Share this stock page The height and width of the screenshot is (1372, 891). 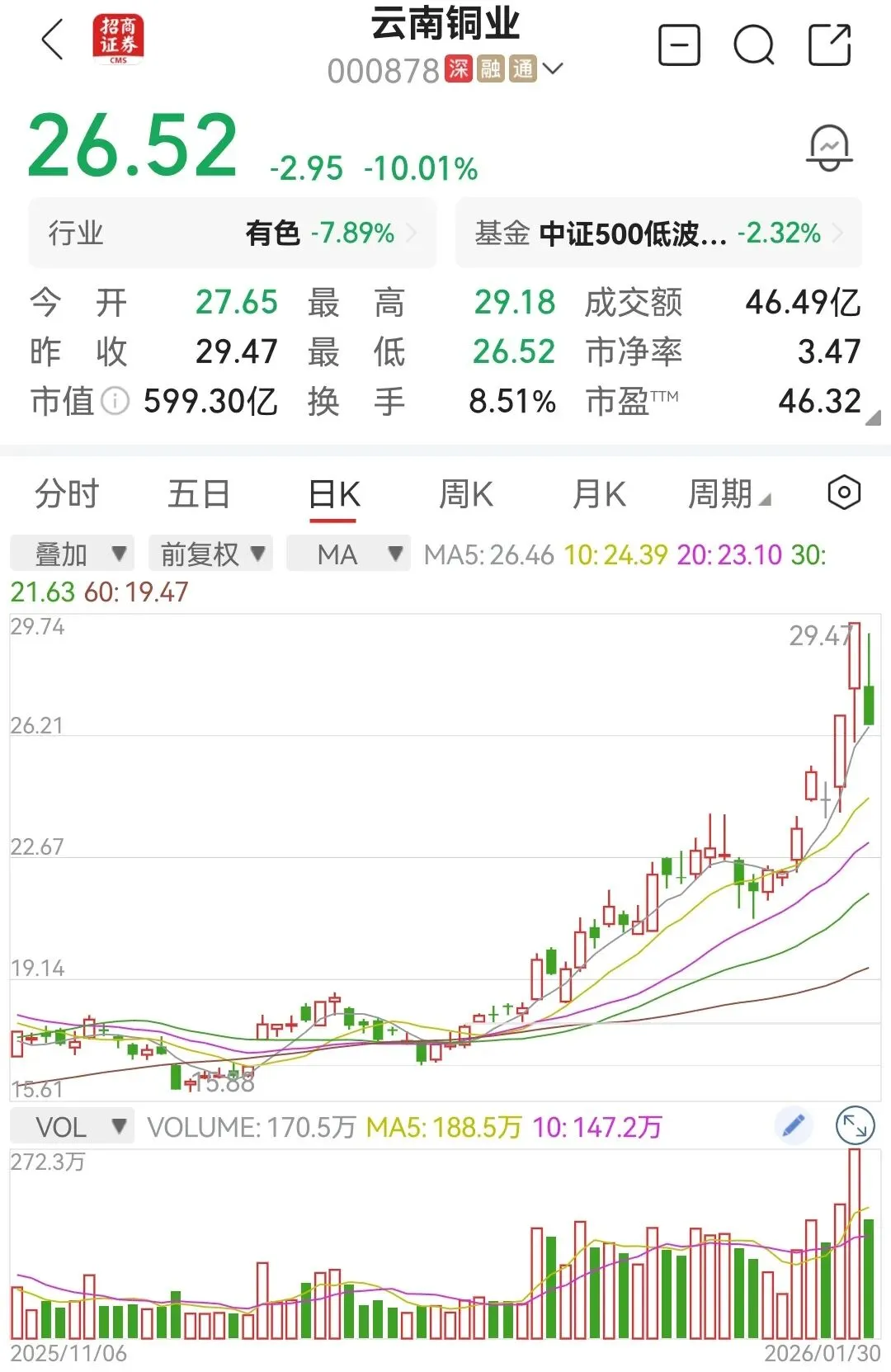click(x=829, y=45)
